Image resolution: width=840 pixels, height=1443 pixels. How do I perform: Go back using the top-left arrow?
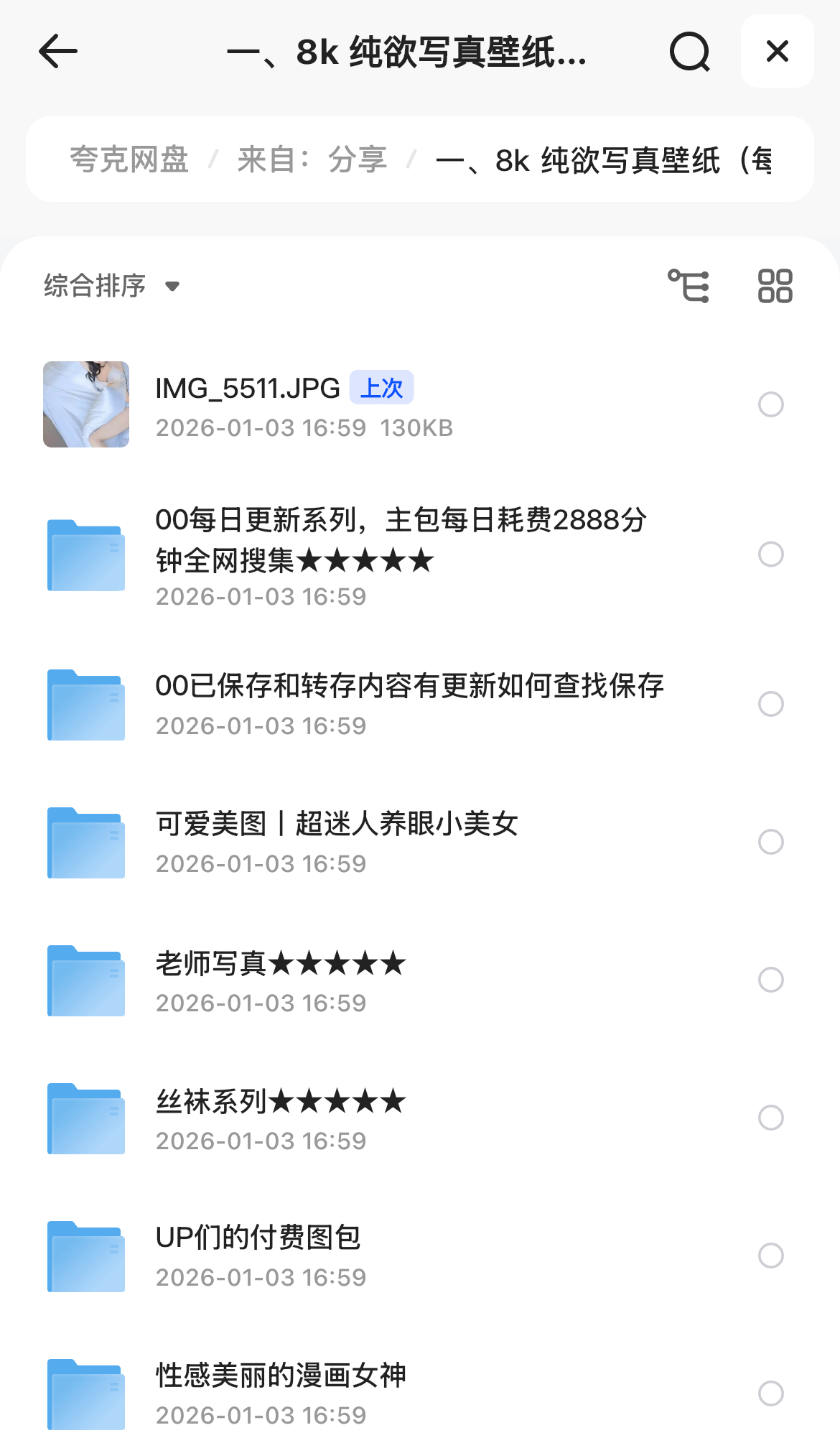pos(58,52)
